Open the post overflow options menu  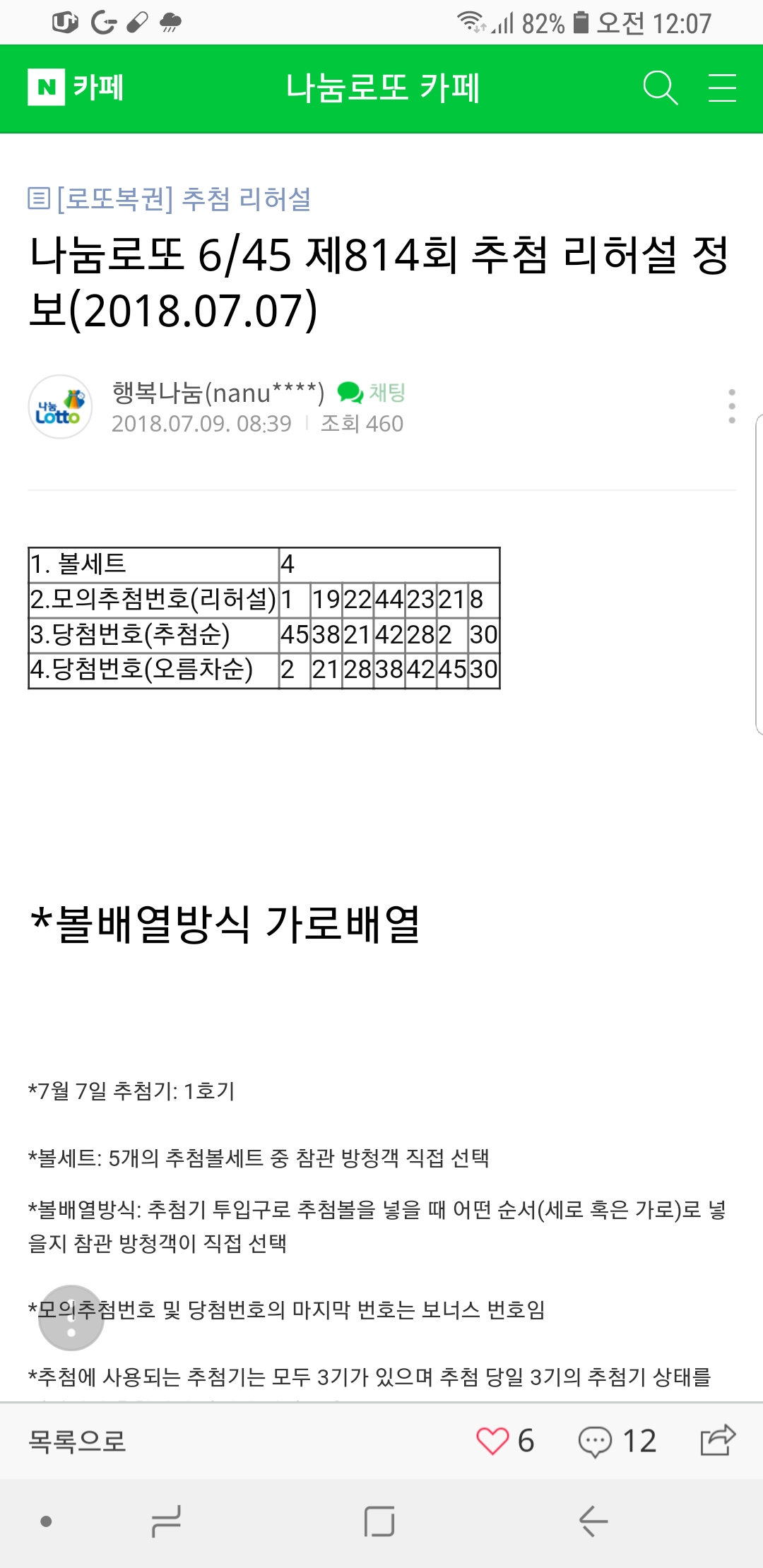click(731, 406)
